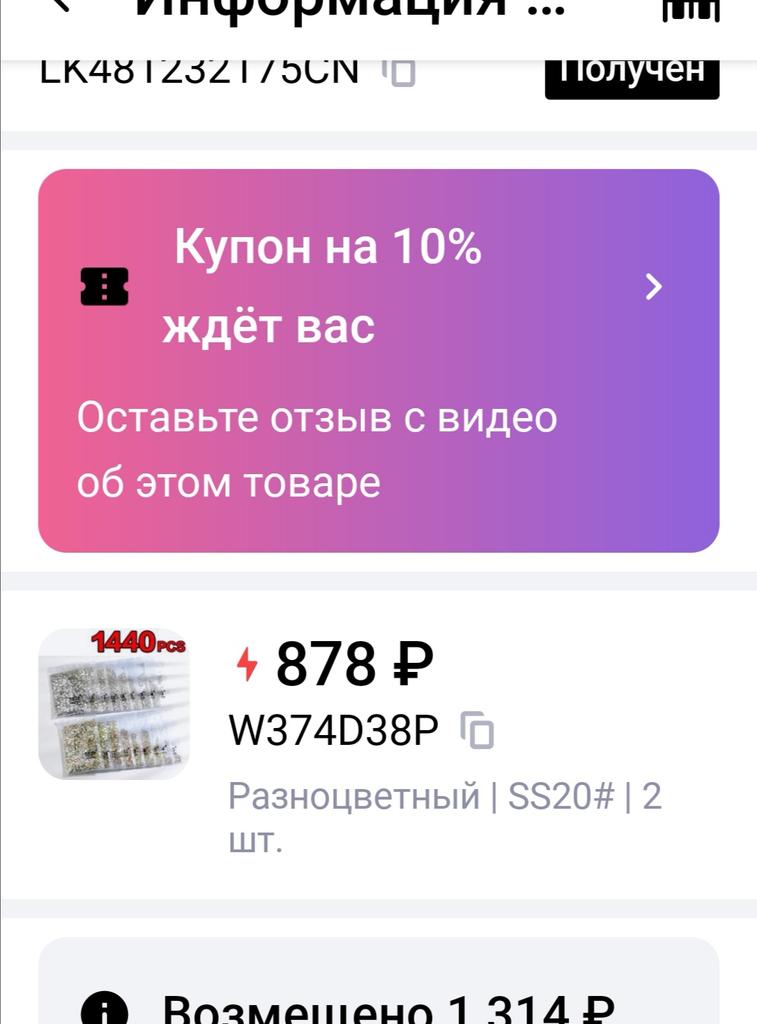Tap the info icon beside Возмещено
The width and height of the screenshot is (757, 1024).
click(105, 1008)
